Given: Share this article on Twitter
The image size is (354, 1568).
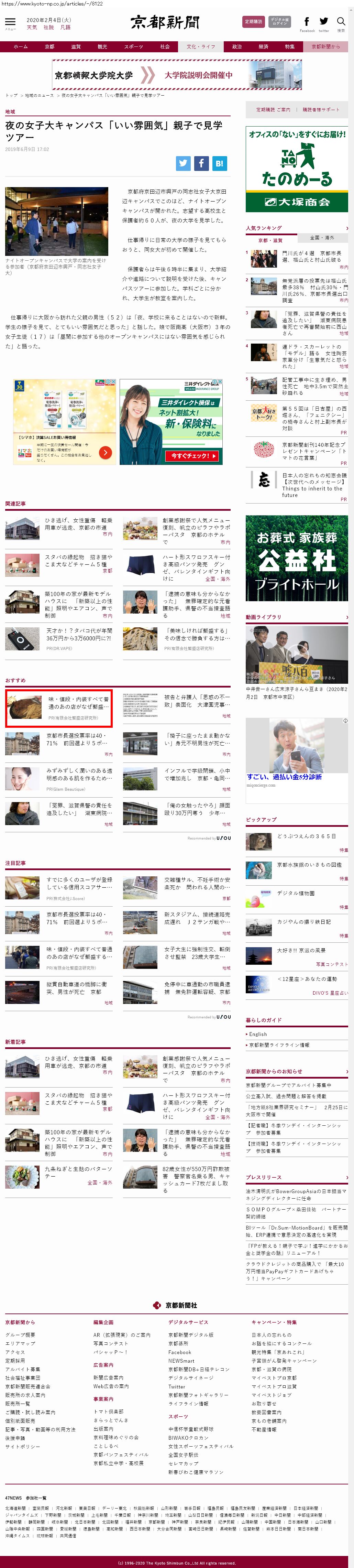Looking at the screenshot, I should pos(183,163).
